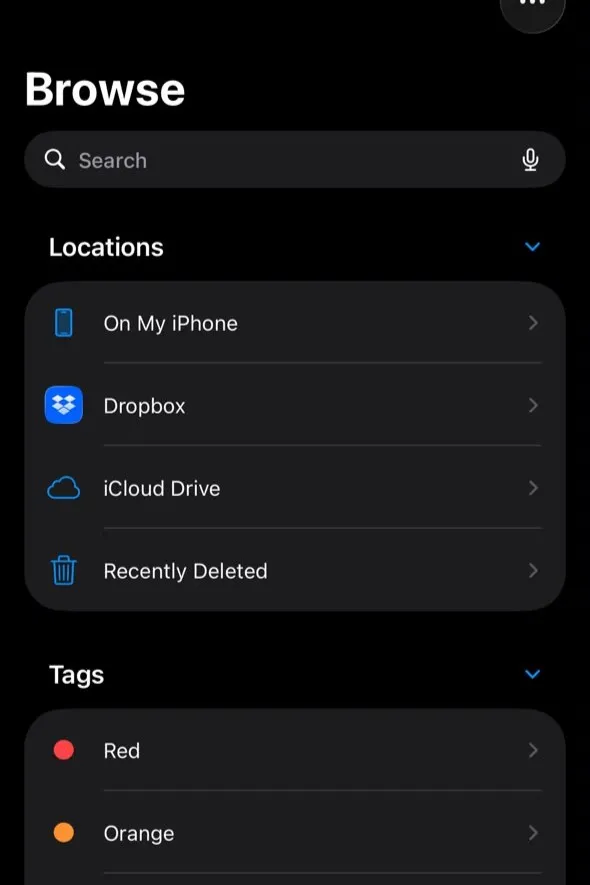The height and width of the screenshot is (885, 590).
Task: Open the Red tag
Action: [295, 750]
